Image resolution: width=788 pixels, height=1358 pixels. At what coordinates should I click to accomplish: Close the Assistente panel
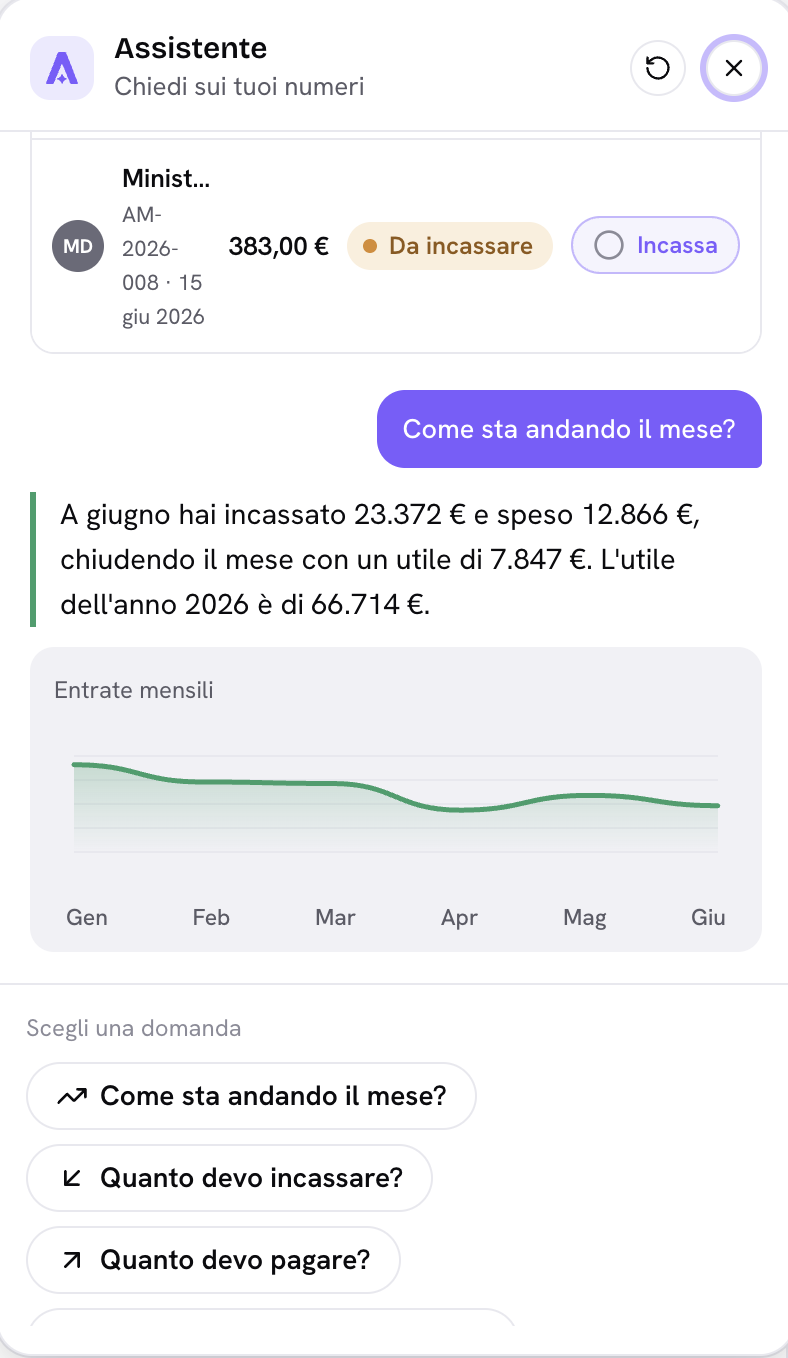click(733, 68)
